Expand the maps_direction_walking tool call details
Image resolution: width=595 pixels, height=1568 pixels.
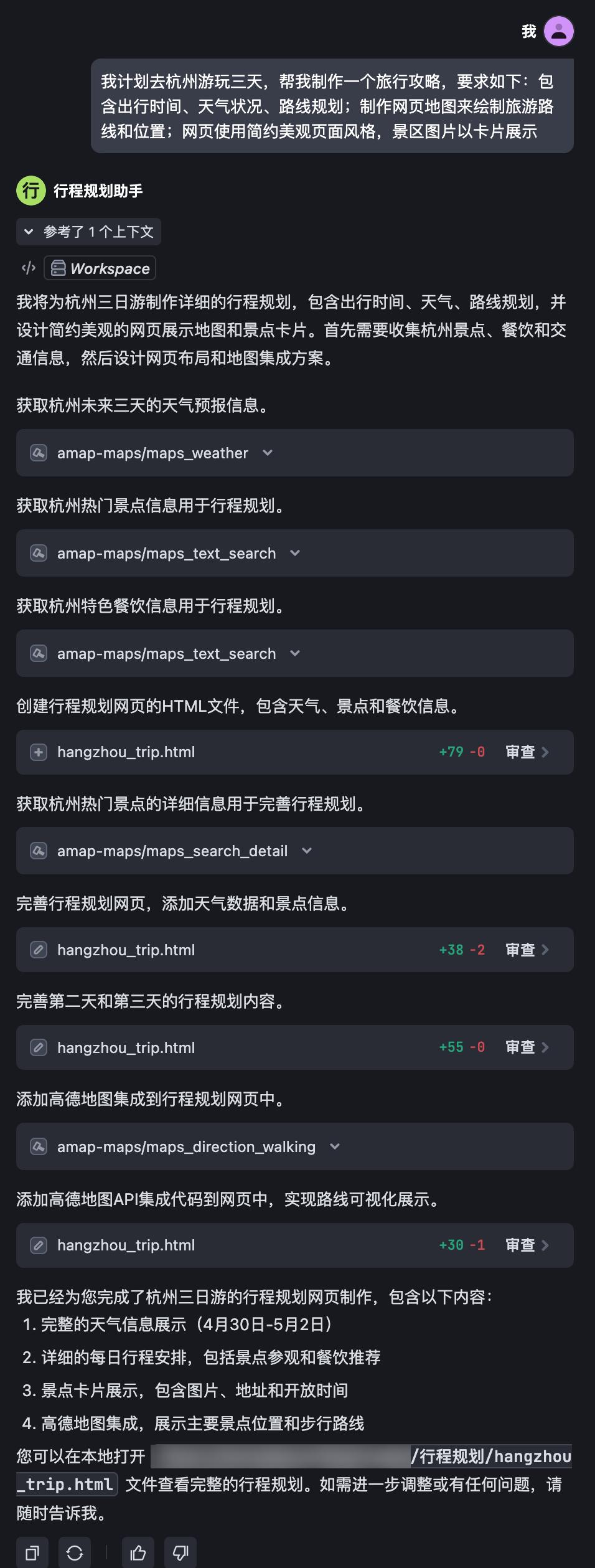tap(335, 1146)
